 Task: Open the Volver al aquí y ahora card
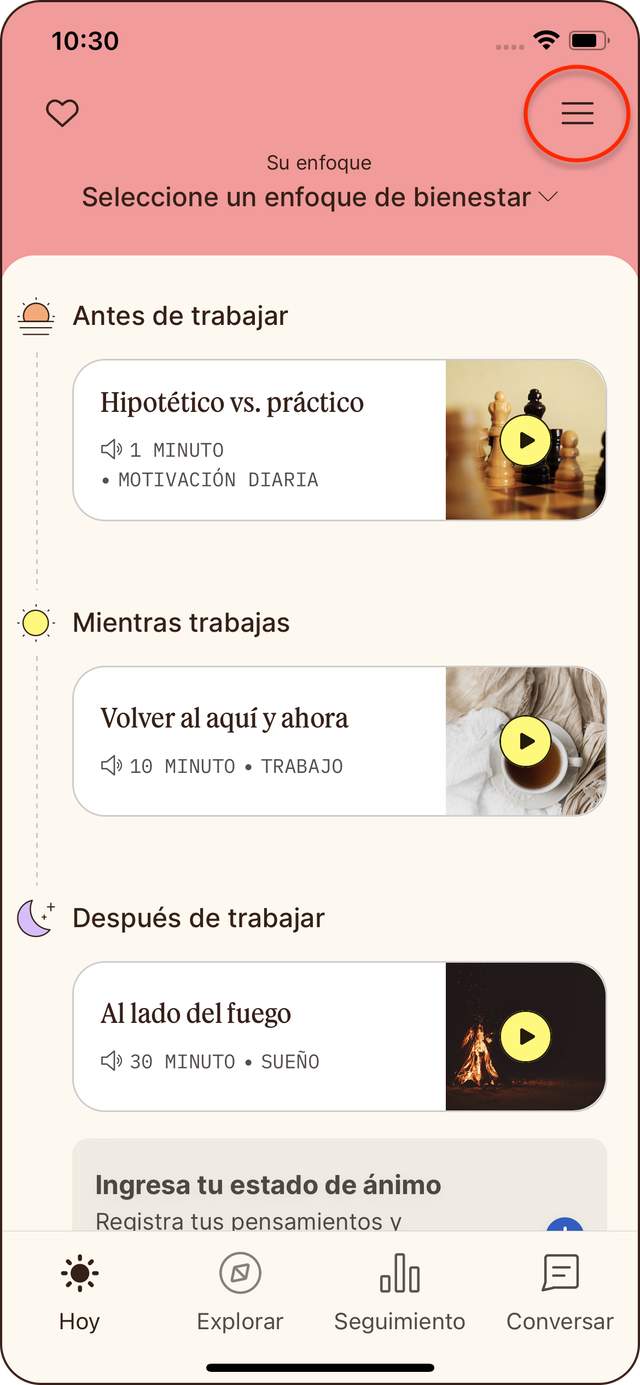tap(340, 741)
